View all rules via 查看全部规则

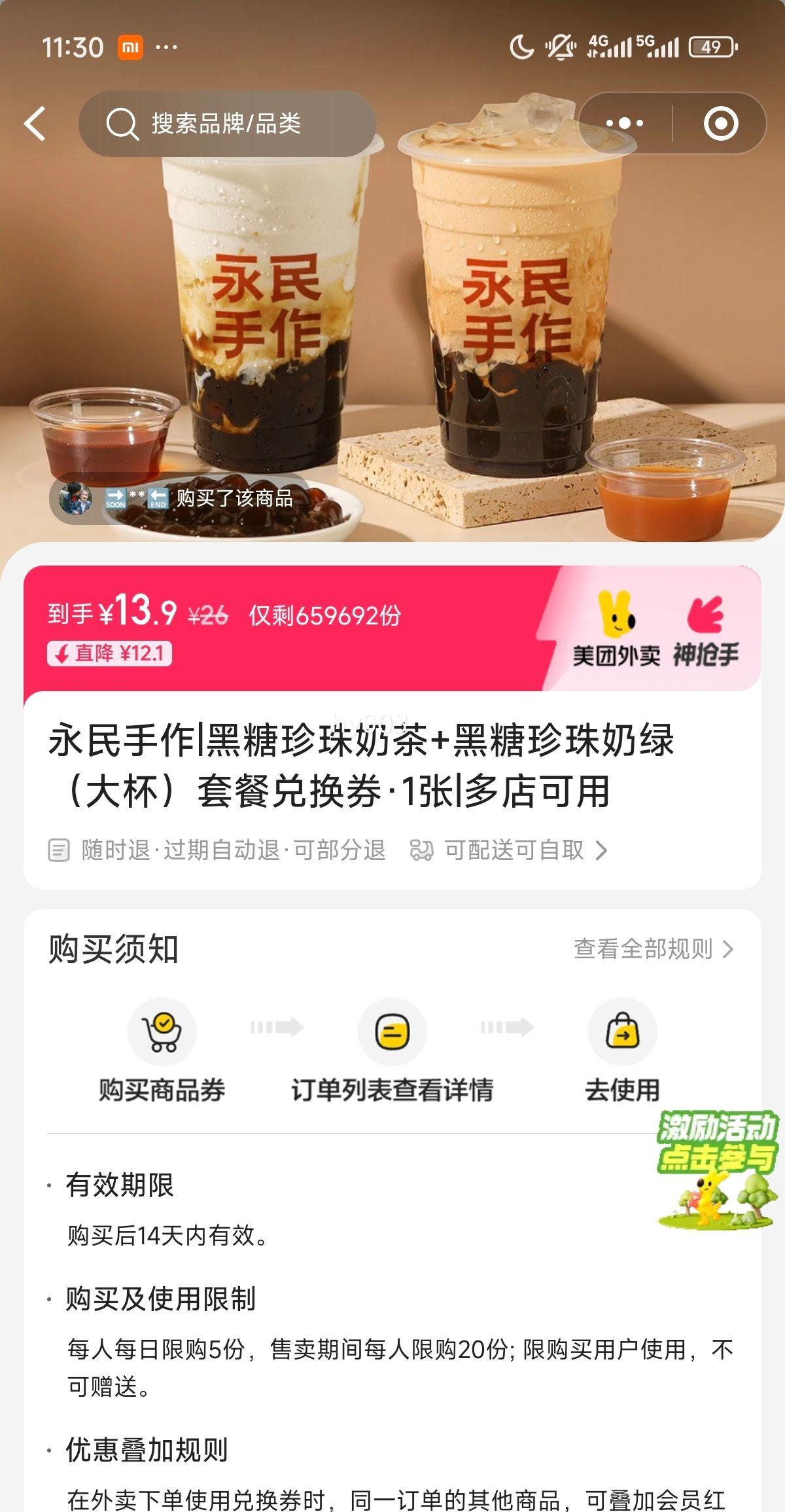[653, 949]
